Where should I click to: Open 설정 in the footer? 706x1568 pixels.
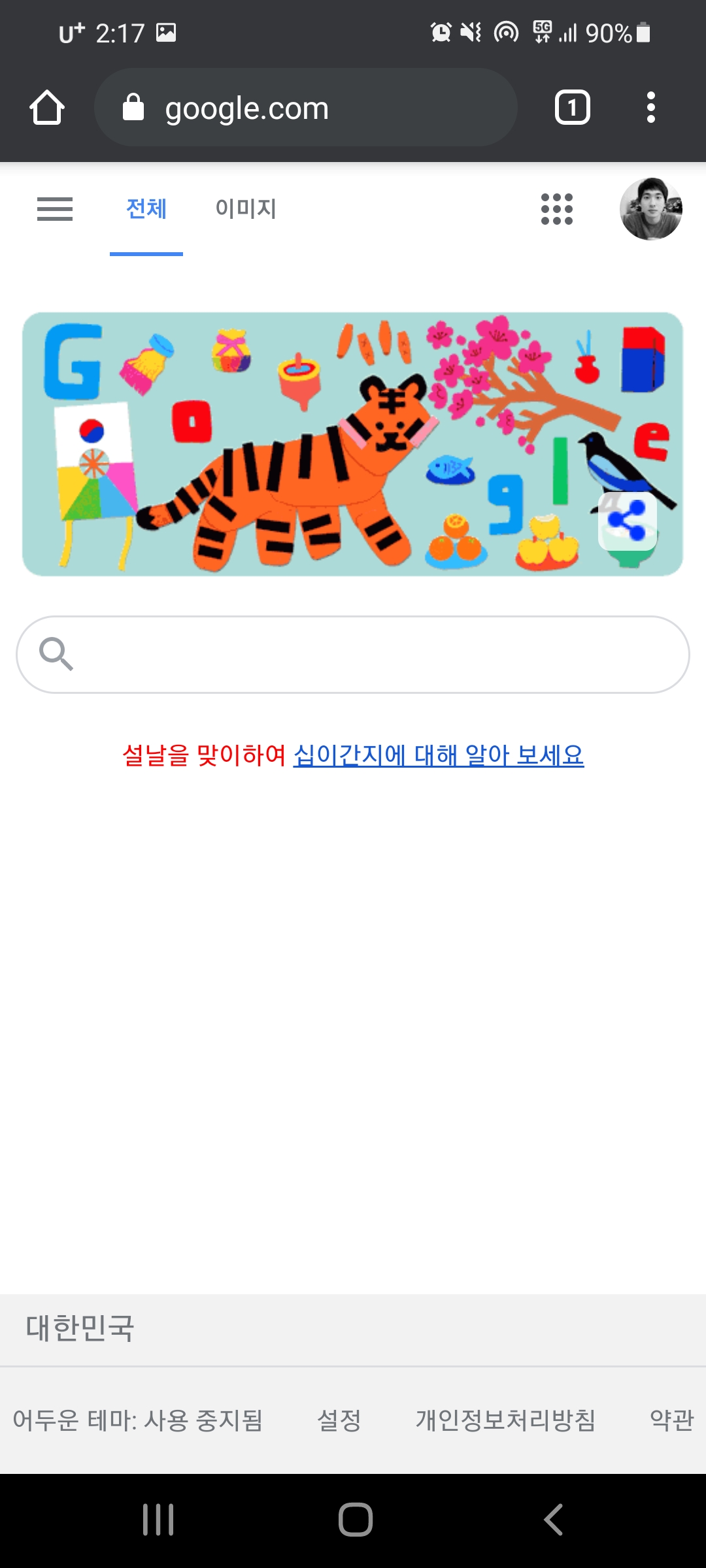[x=339, y=1420]
